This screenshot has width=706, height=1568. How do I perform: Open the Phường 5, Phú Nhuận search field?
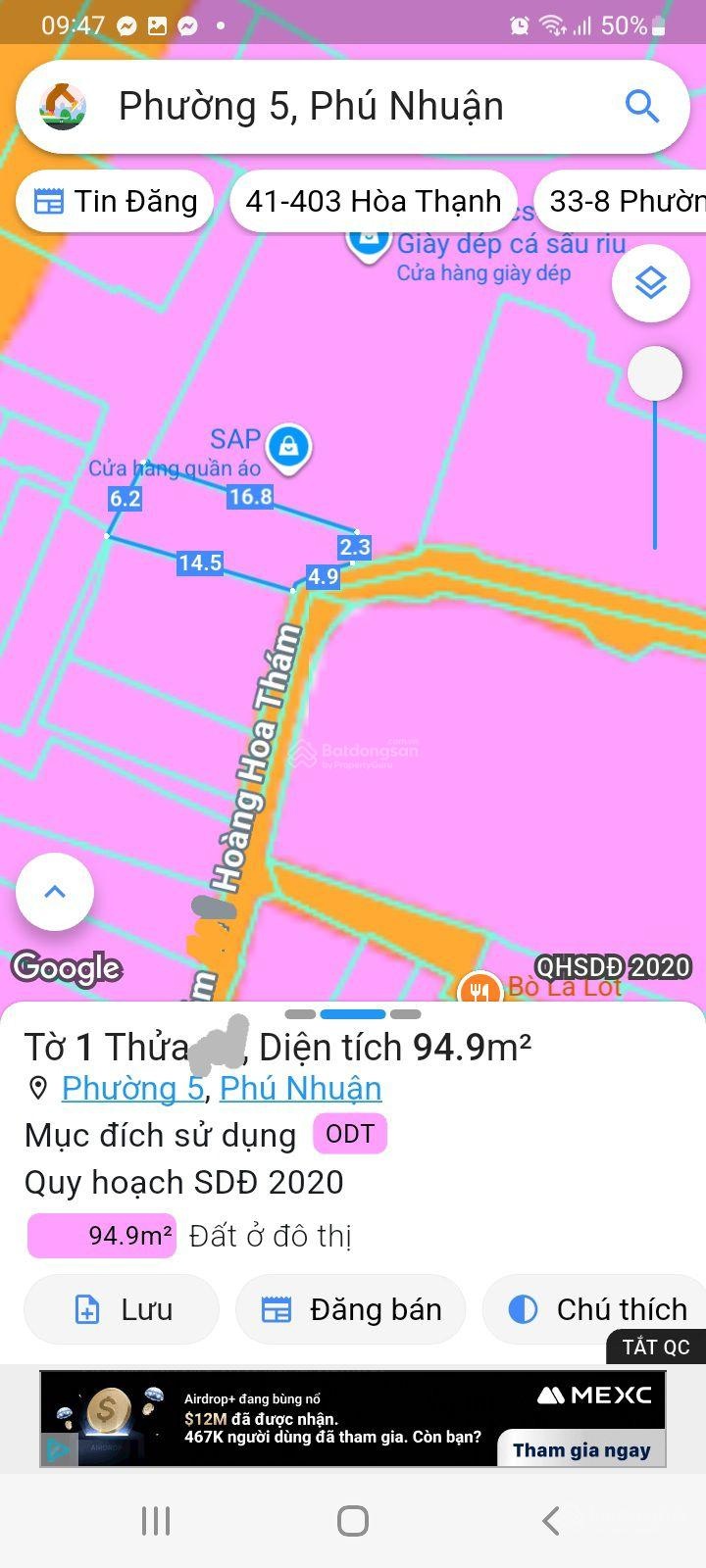click(x=333, y=106)
